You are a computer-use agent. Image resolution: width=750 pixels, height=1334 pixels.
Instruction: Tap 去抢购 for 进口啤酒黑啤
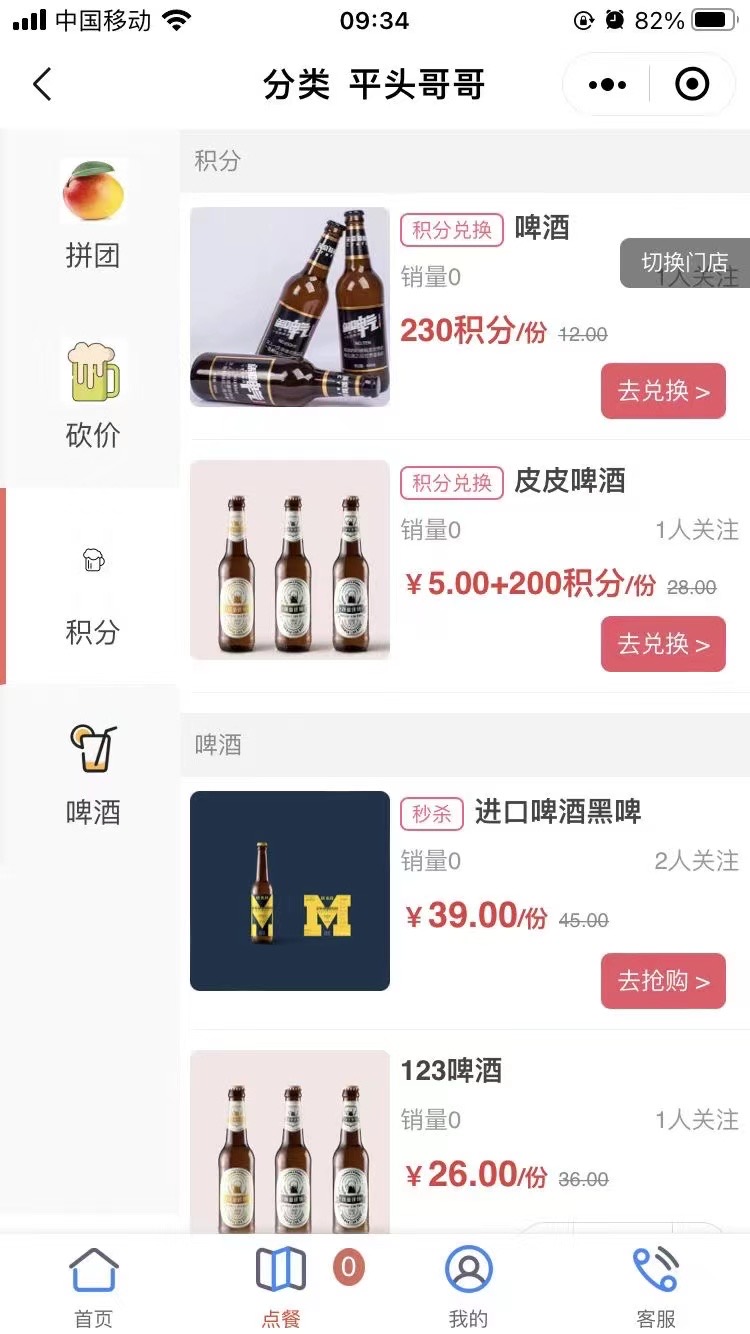[663, 981]
